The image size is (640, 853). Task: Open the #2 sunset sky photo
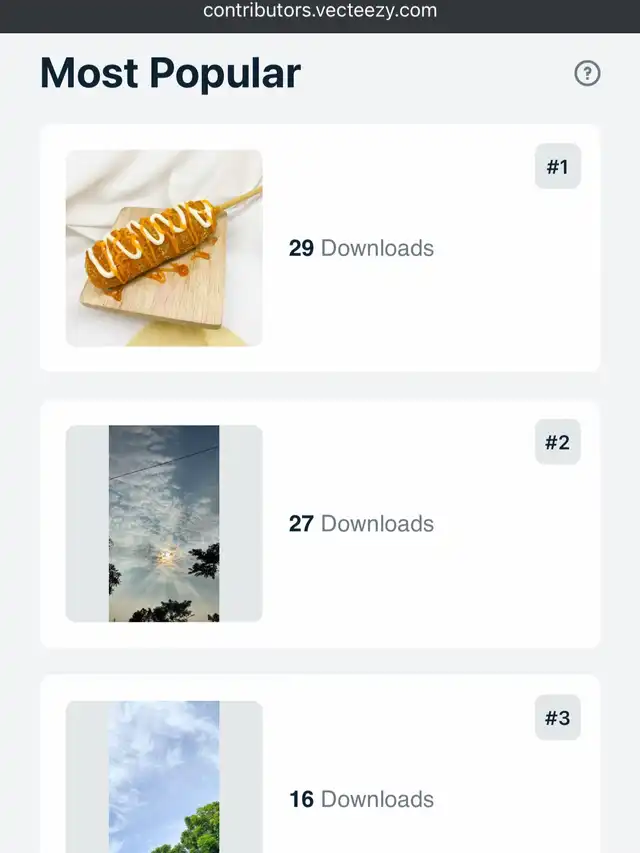(164, 523)
